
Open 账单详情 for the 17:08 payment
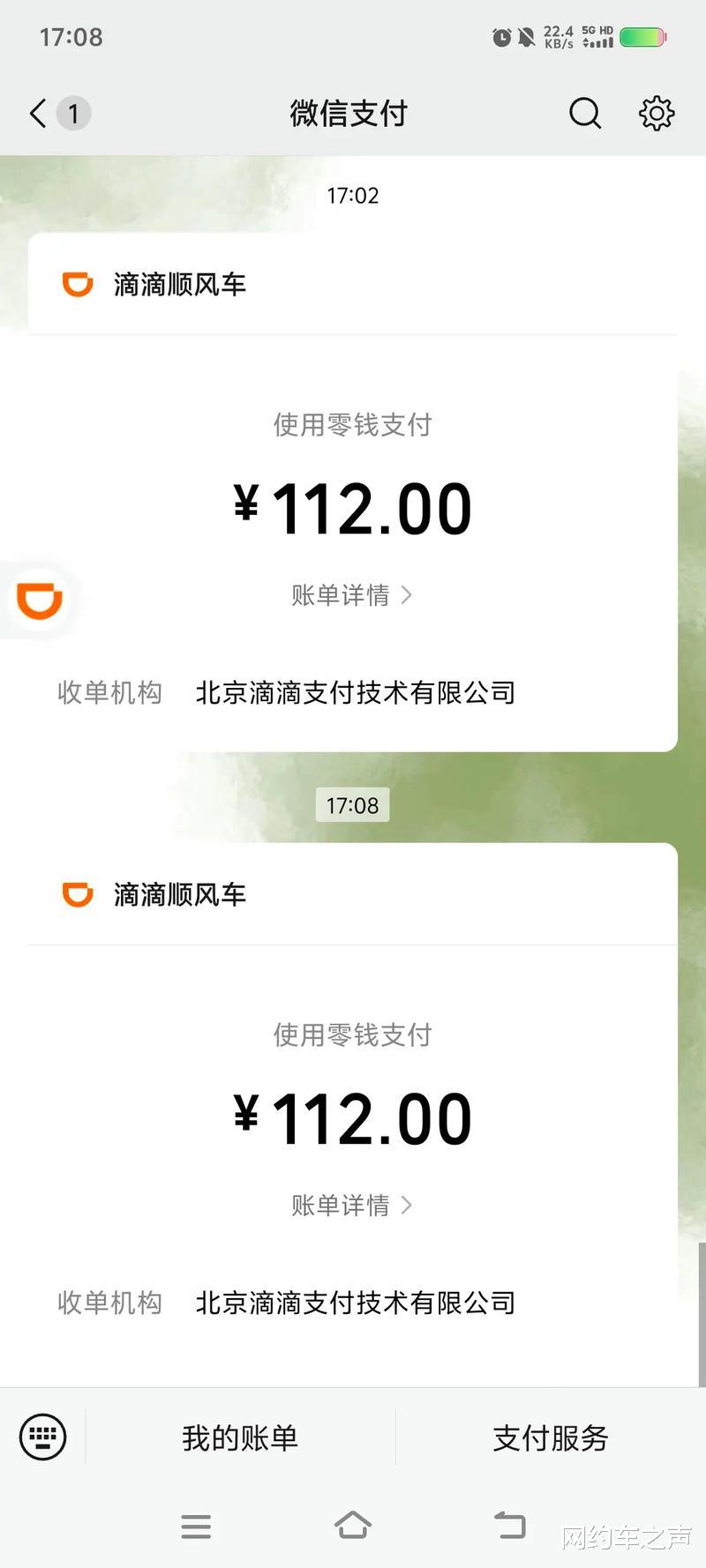(352, 1206)
